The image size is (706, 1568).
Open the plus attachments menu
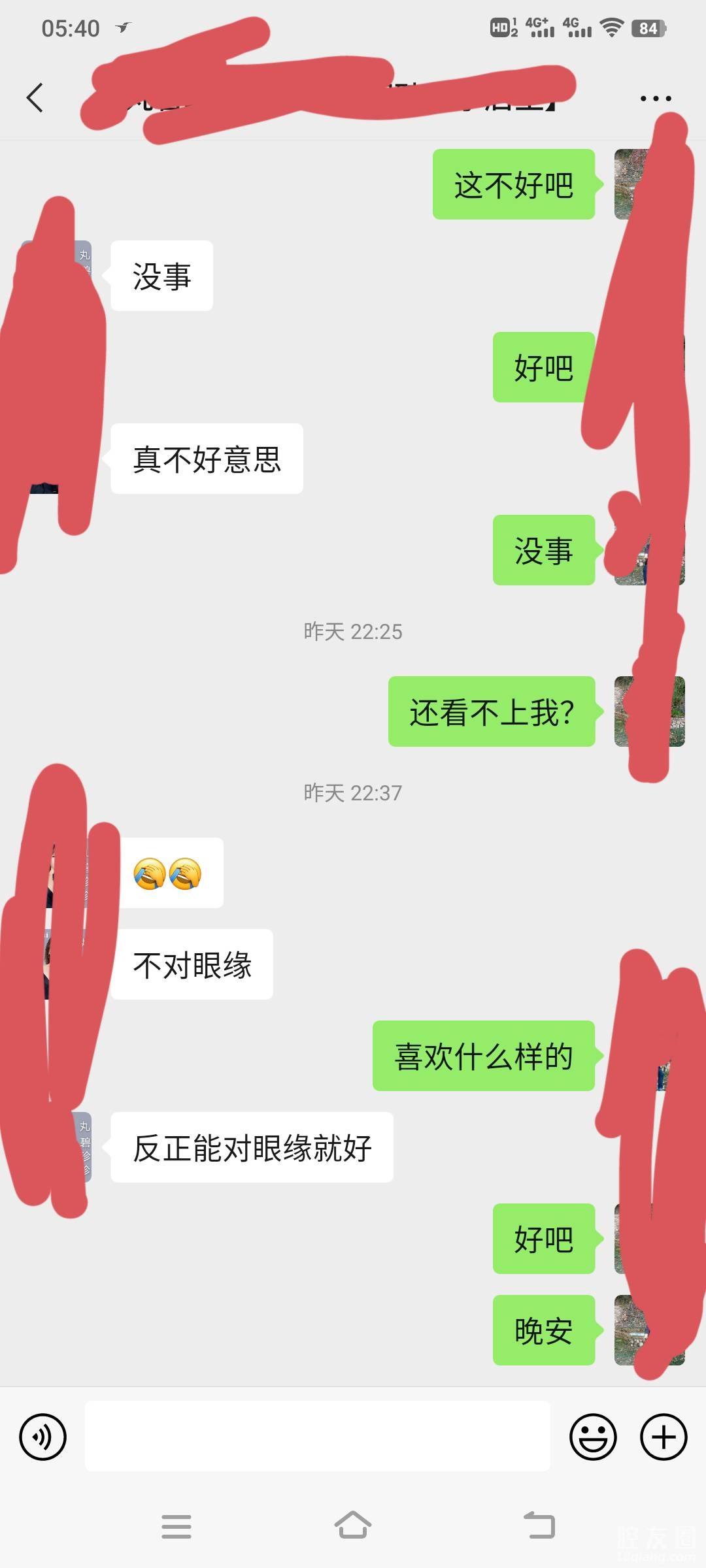[664, 1437]
